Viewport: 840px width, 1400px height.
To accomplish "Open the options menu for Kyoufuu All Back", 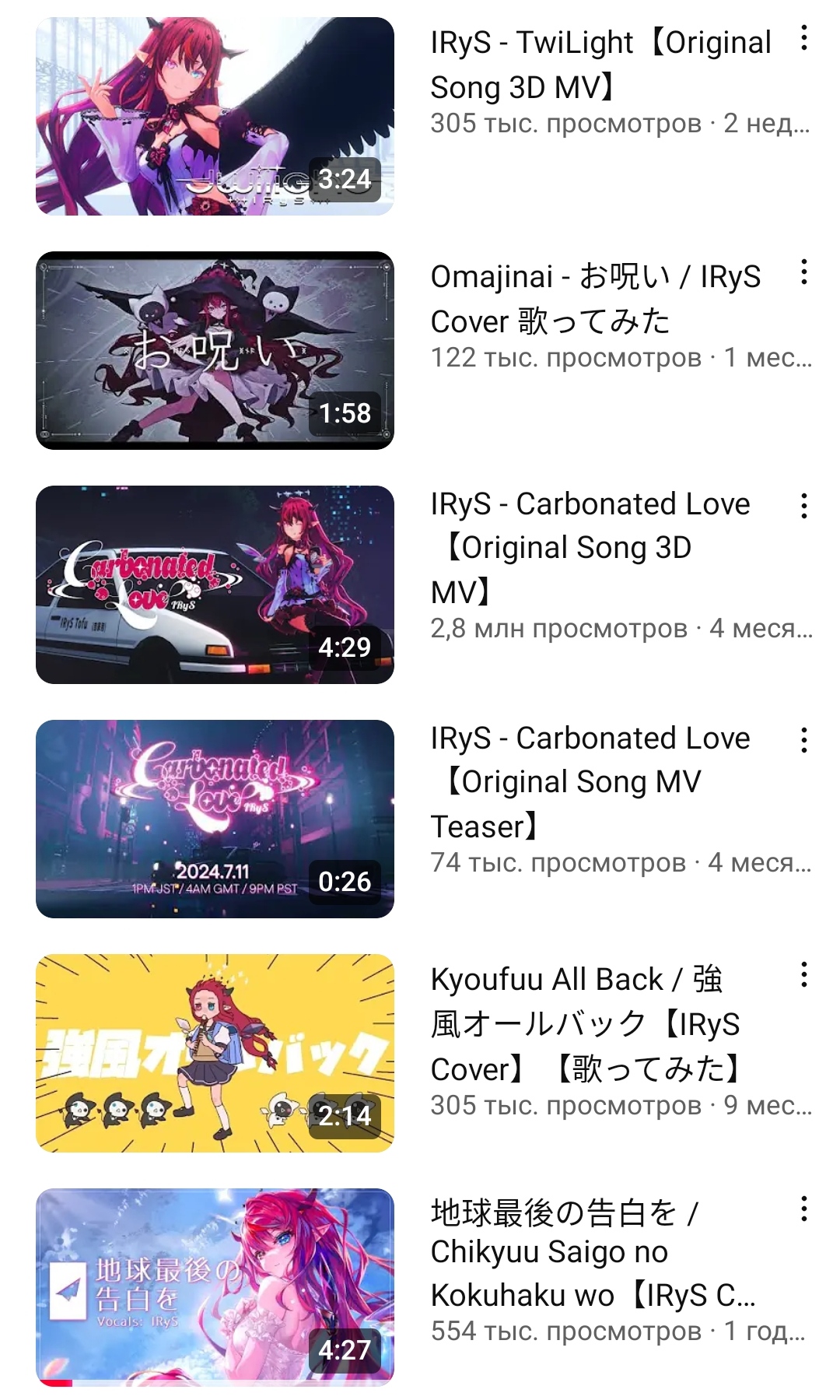I will [803, 974].
